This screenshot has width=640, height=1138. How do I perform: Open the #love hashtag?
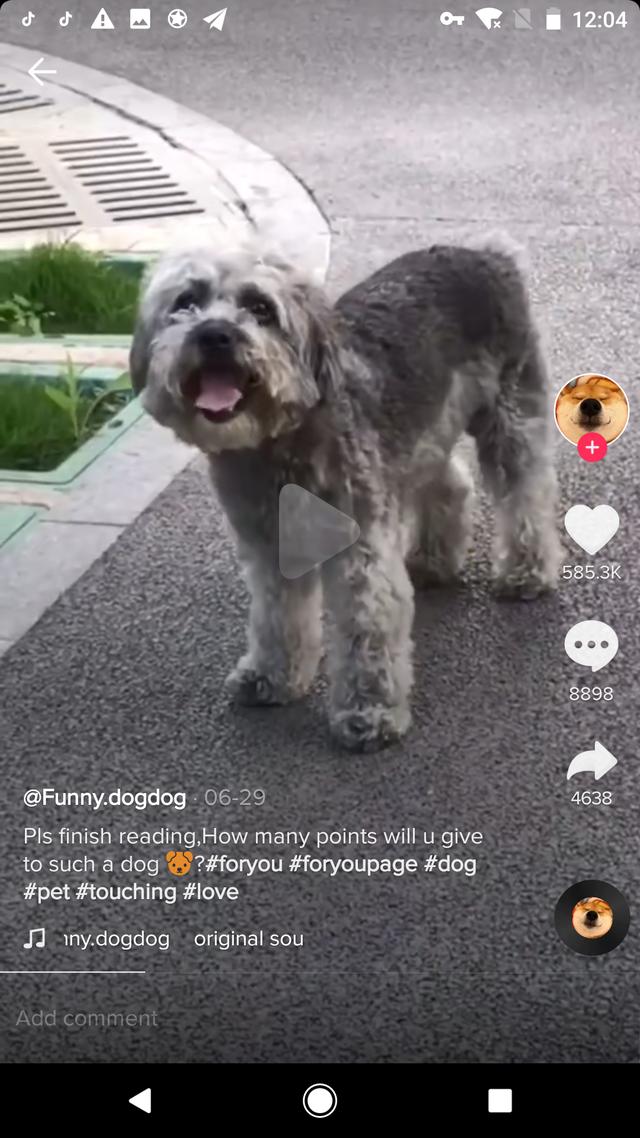pos(211,892)
